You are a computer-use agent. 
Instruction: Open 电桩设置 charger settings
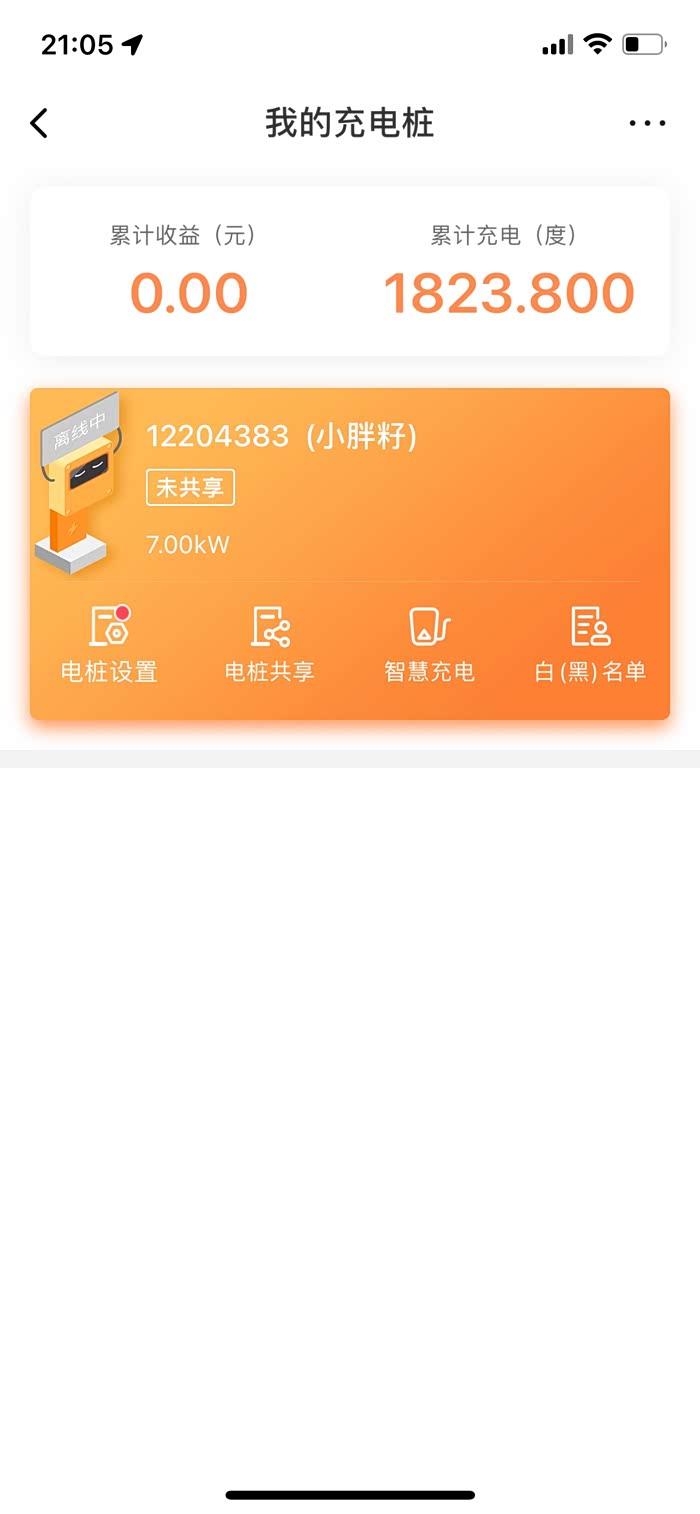pyautogui.click(x=110, y=645)
